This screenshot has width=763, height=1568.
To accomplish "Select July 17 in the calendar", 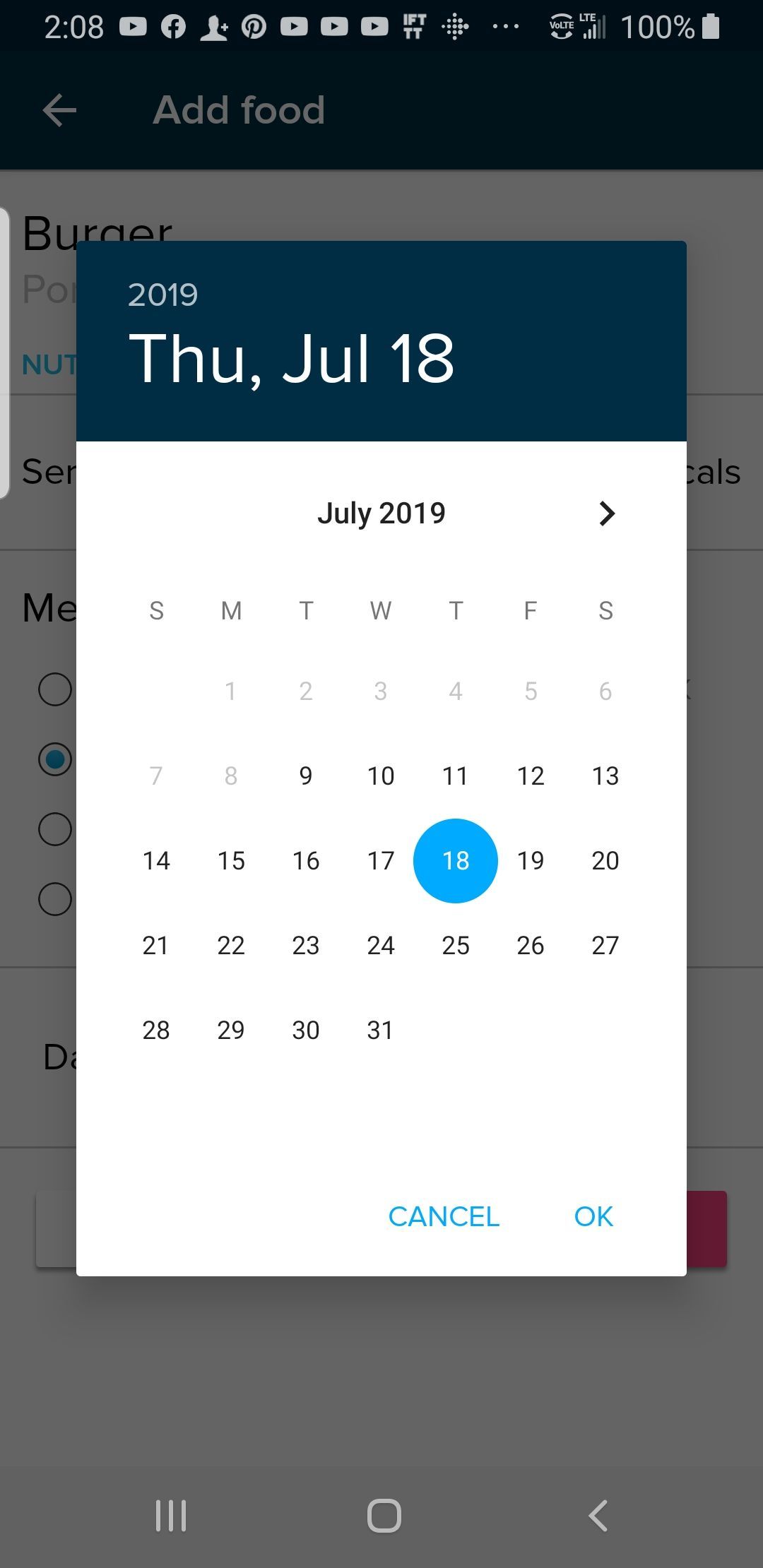I will [x=380, y=861].
